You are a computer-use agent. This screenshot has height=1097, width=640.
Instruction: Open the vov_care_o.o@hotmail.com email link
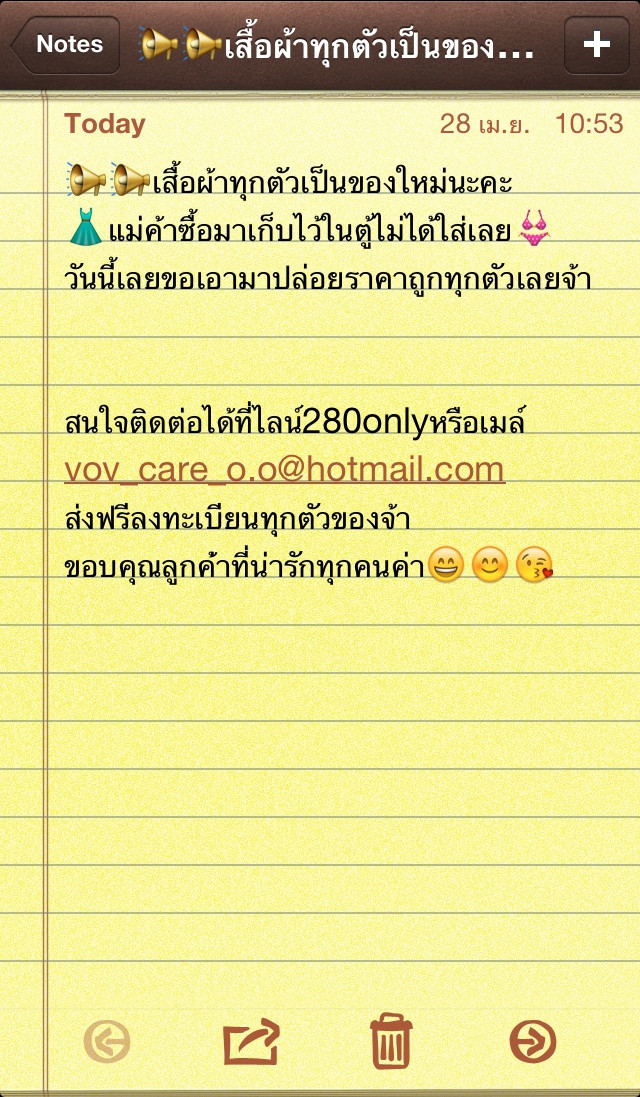284,470
